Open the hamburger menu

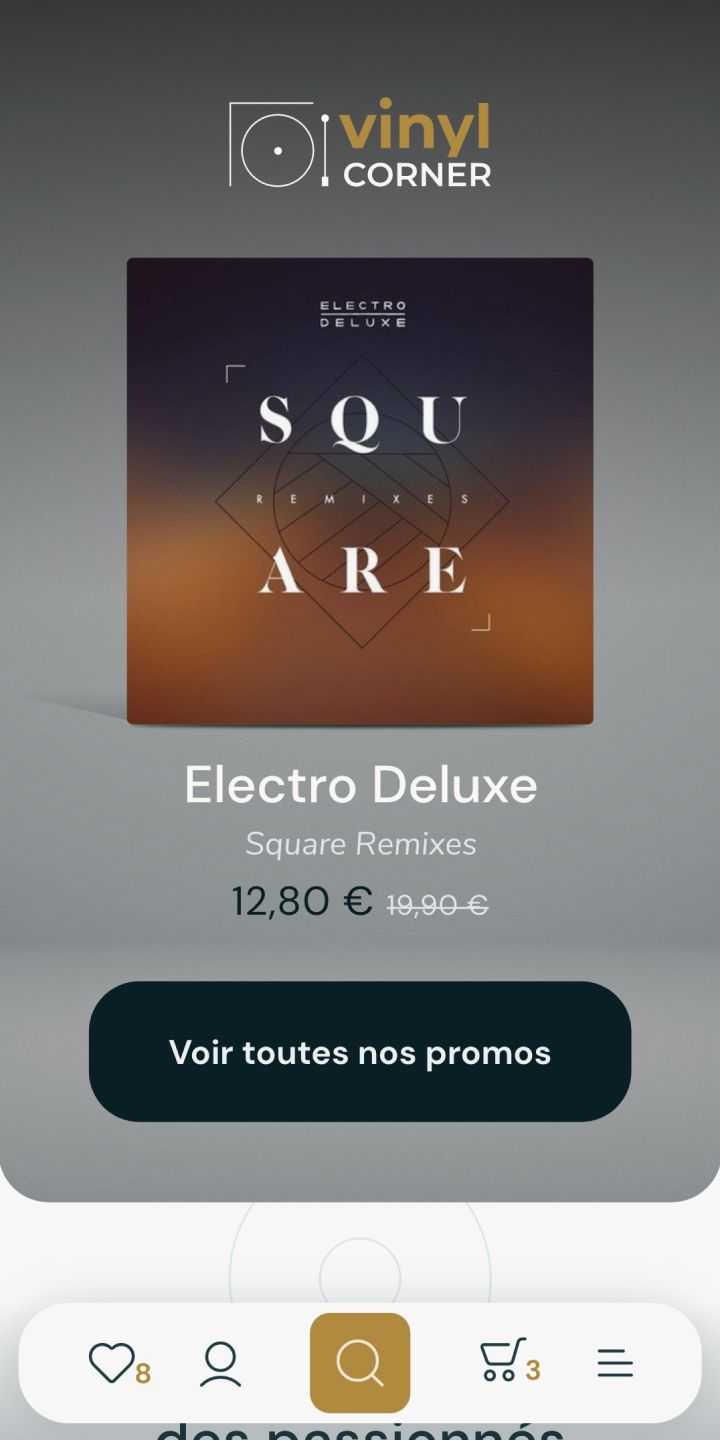[x=615, y=1363]
